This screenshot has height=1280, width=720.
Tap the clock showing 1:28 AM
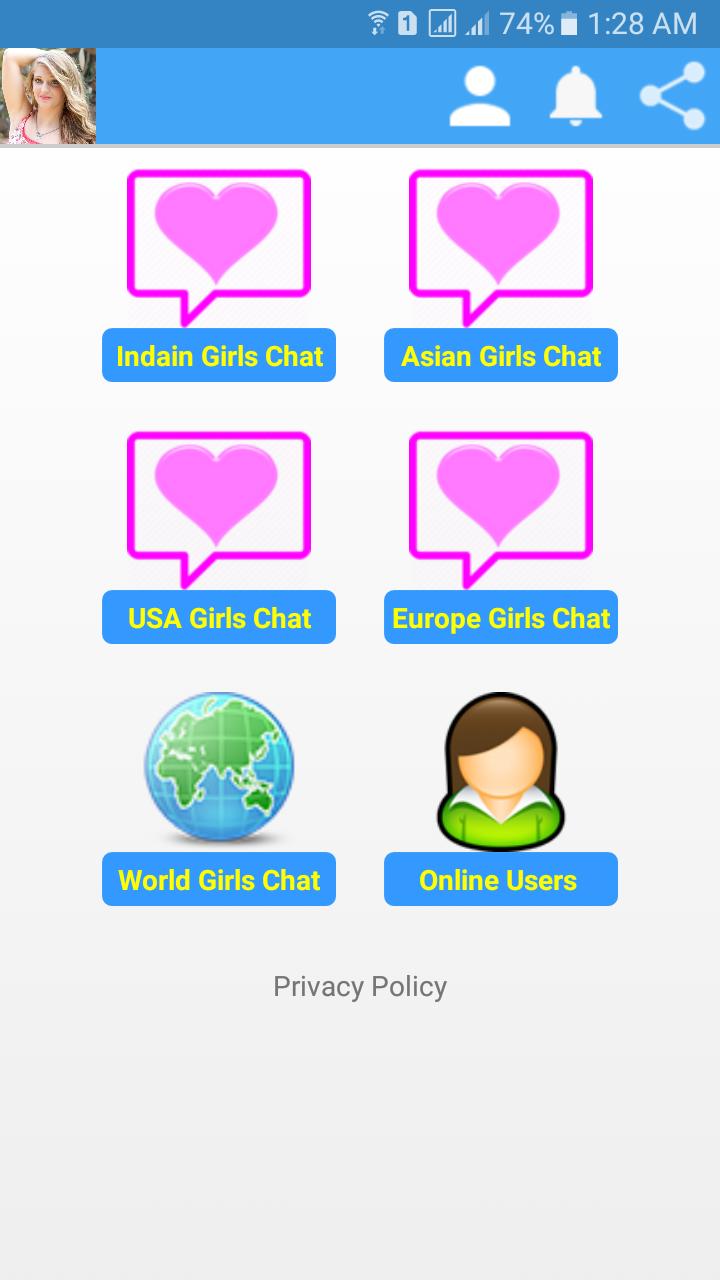pos(646,23)
